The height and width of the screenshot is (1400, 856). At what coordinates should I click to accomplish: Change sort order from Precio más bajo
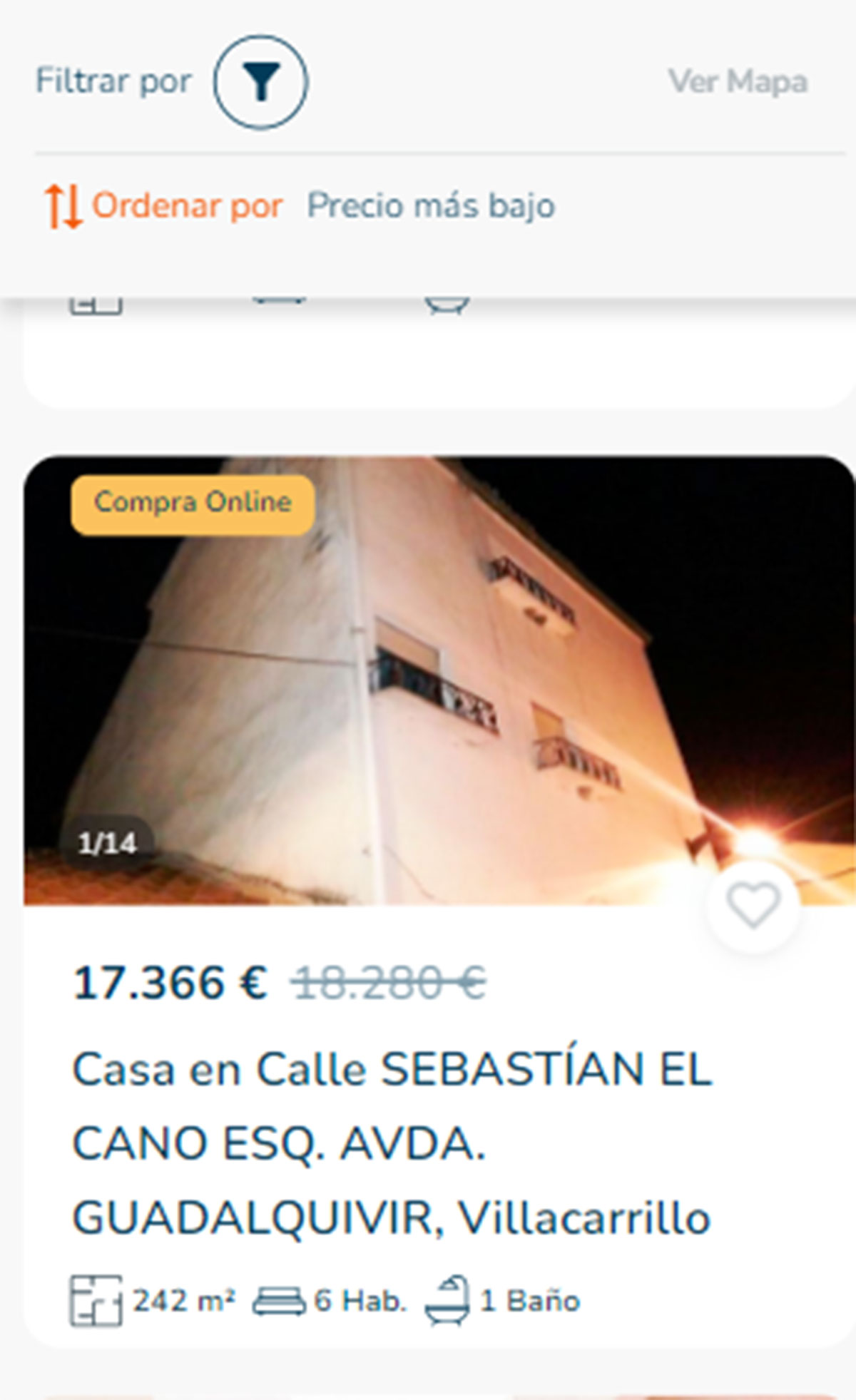click(x=430, y=206)
